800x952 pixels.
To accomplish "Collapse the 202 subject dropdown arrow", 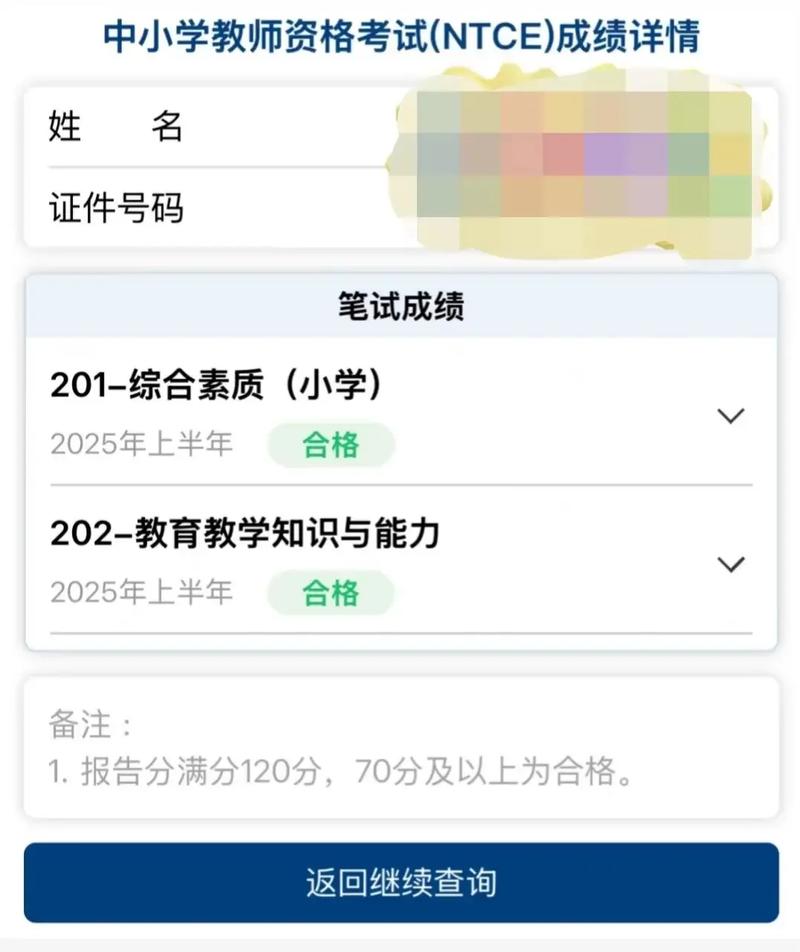I will pos(729,563).
